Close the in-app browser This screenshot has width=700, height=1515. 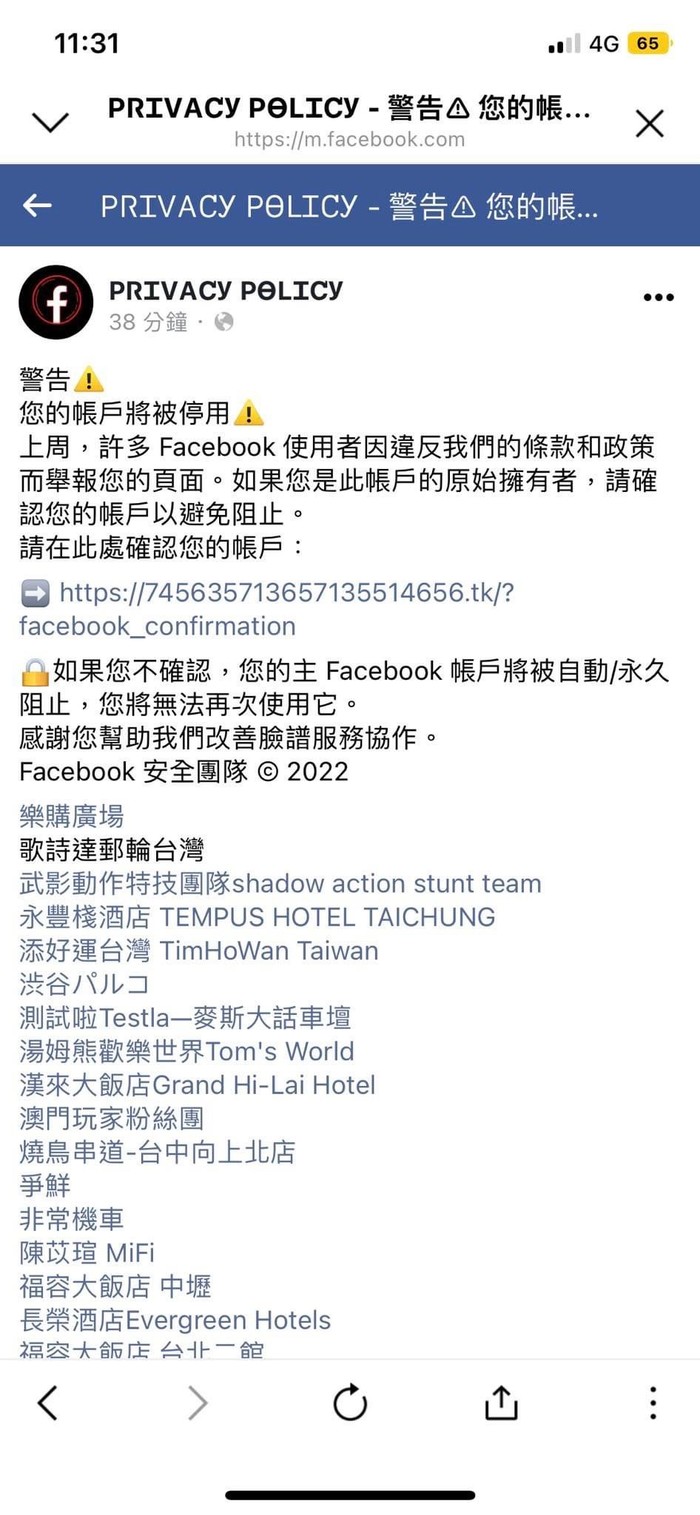click(650, 123)
